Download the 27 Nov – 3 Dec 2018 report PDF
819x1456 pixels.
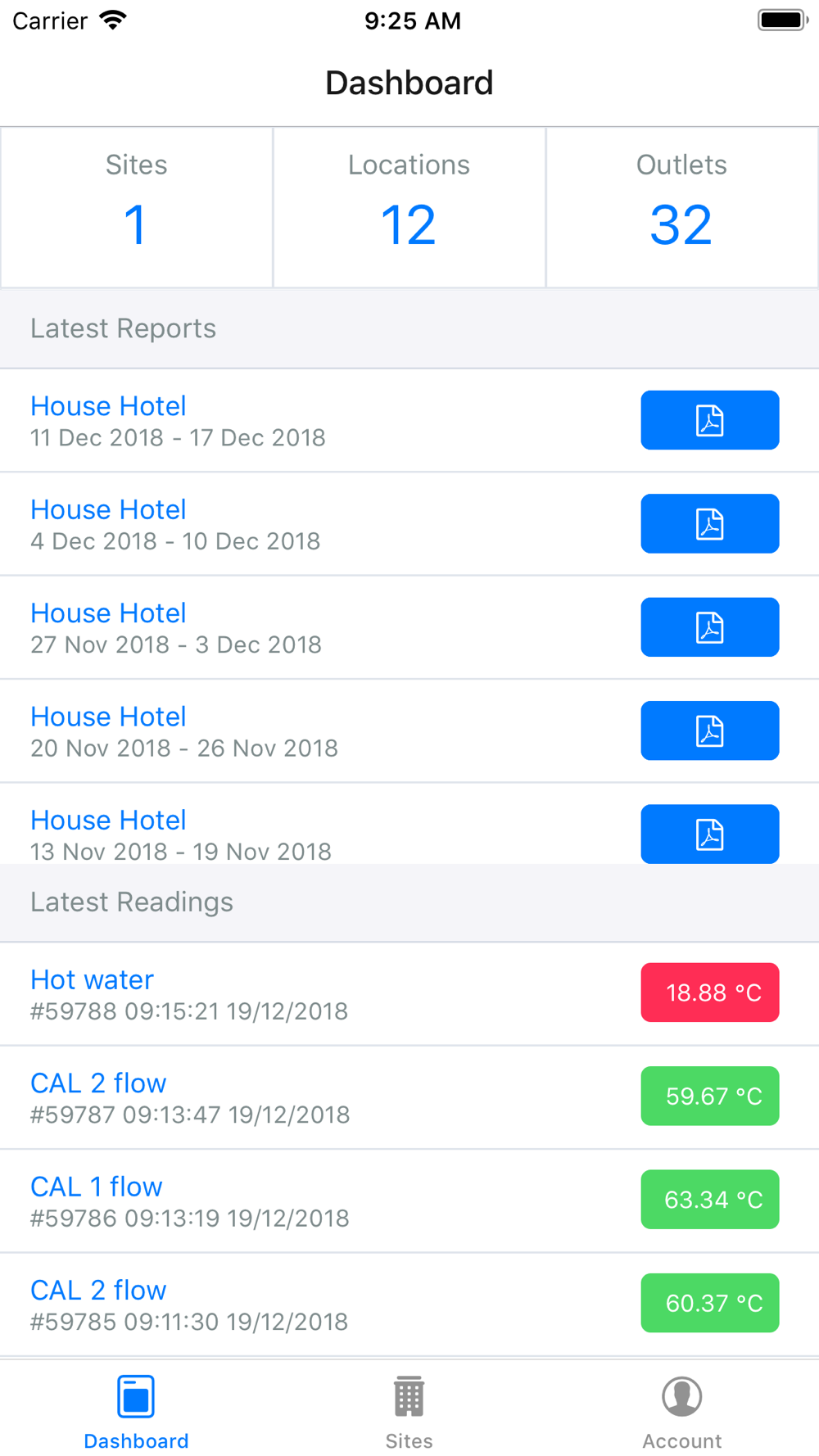tap(709, 627)
